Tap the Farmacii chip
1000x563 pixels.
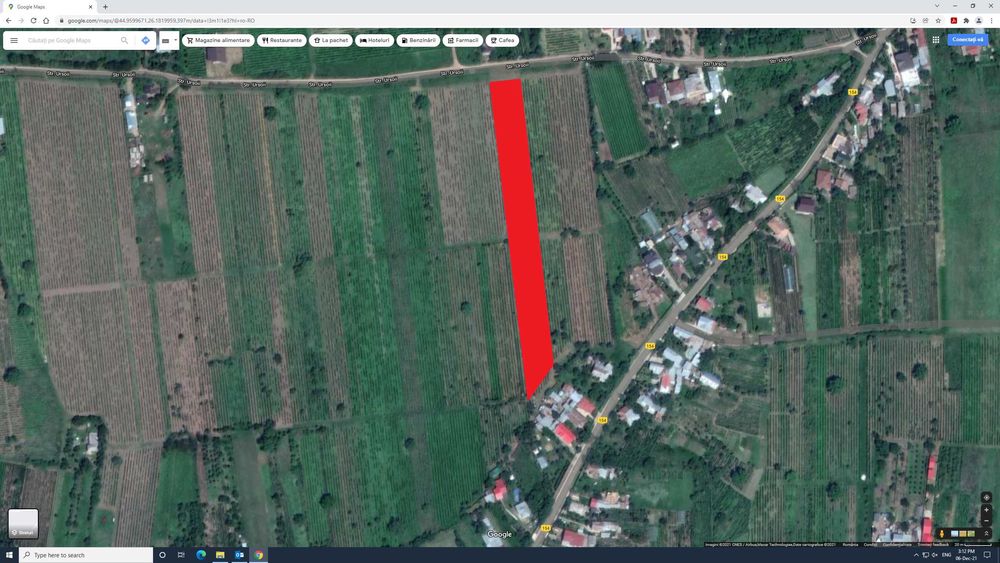463,40
